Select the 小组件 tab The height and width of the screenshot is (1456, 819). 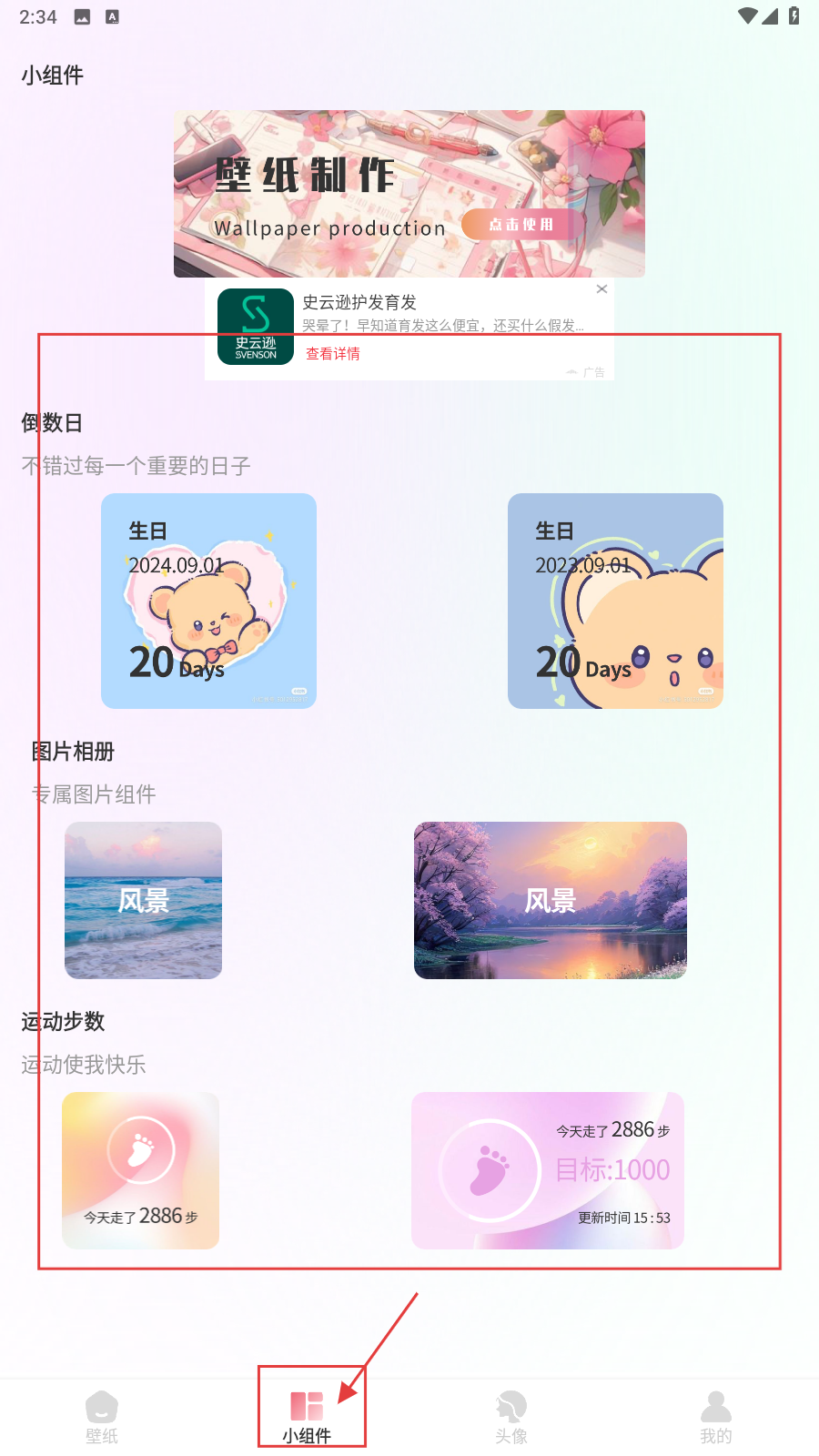[x=307, y=1416]
